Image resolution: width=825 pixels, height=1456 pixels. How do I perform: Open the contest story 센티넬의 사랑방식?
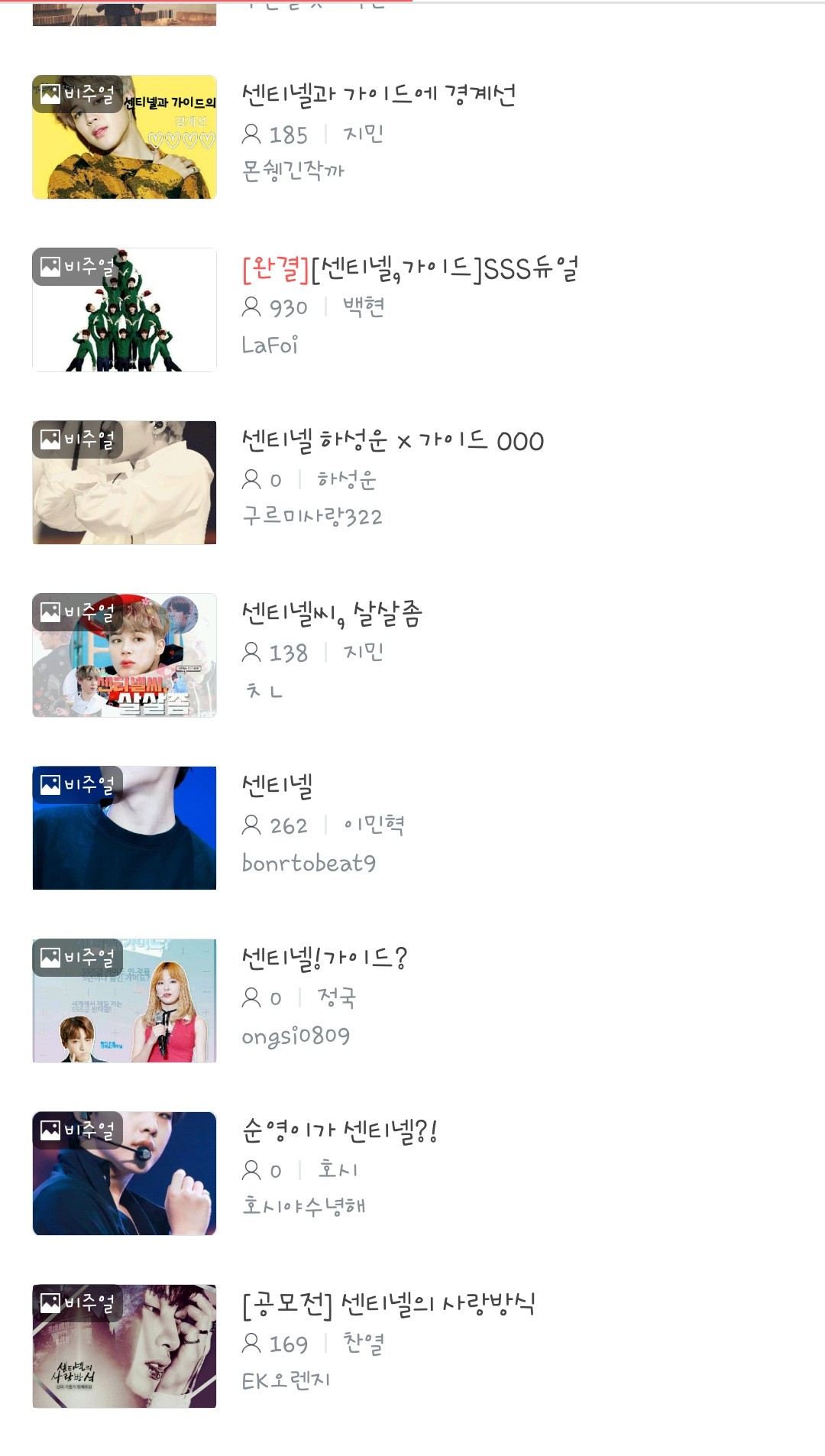coord(388,1303)
